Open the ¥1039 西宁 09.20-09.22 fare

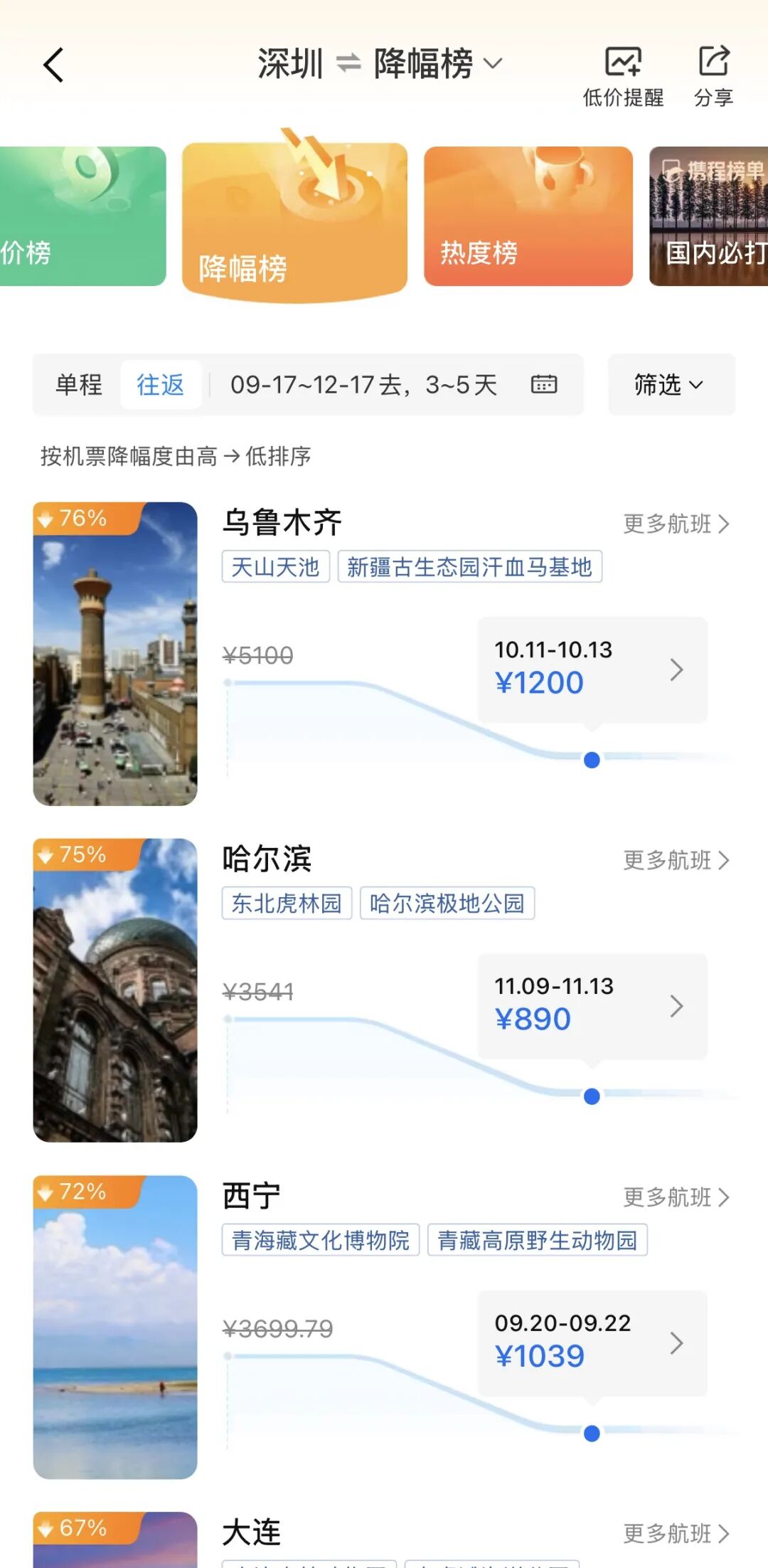click(592, 1343)
